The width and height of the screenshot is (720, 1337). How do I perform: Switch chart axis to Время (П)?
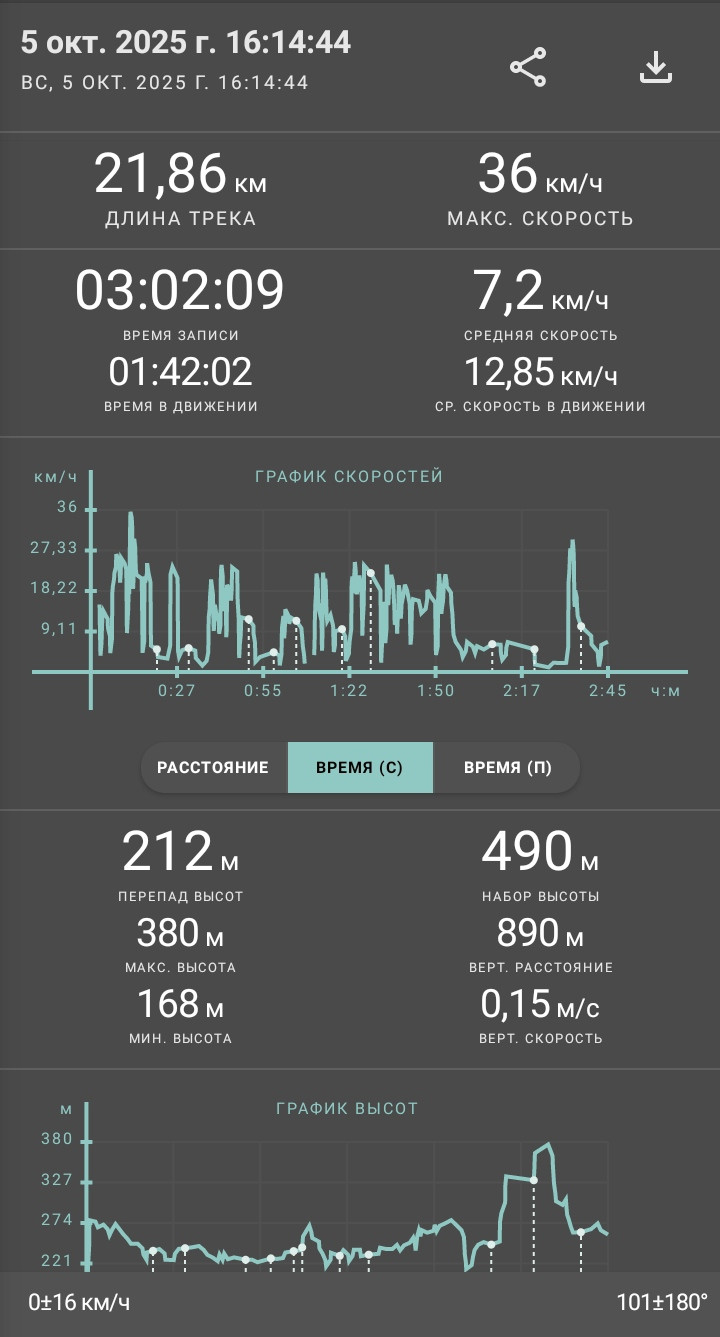tap(507, 768)
